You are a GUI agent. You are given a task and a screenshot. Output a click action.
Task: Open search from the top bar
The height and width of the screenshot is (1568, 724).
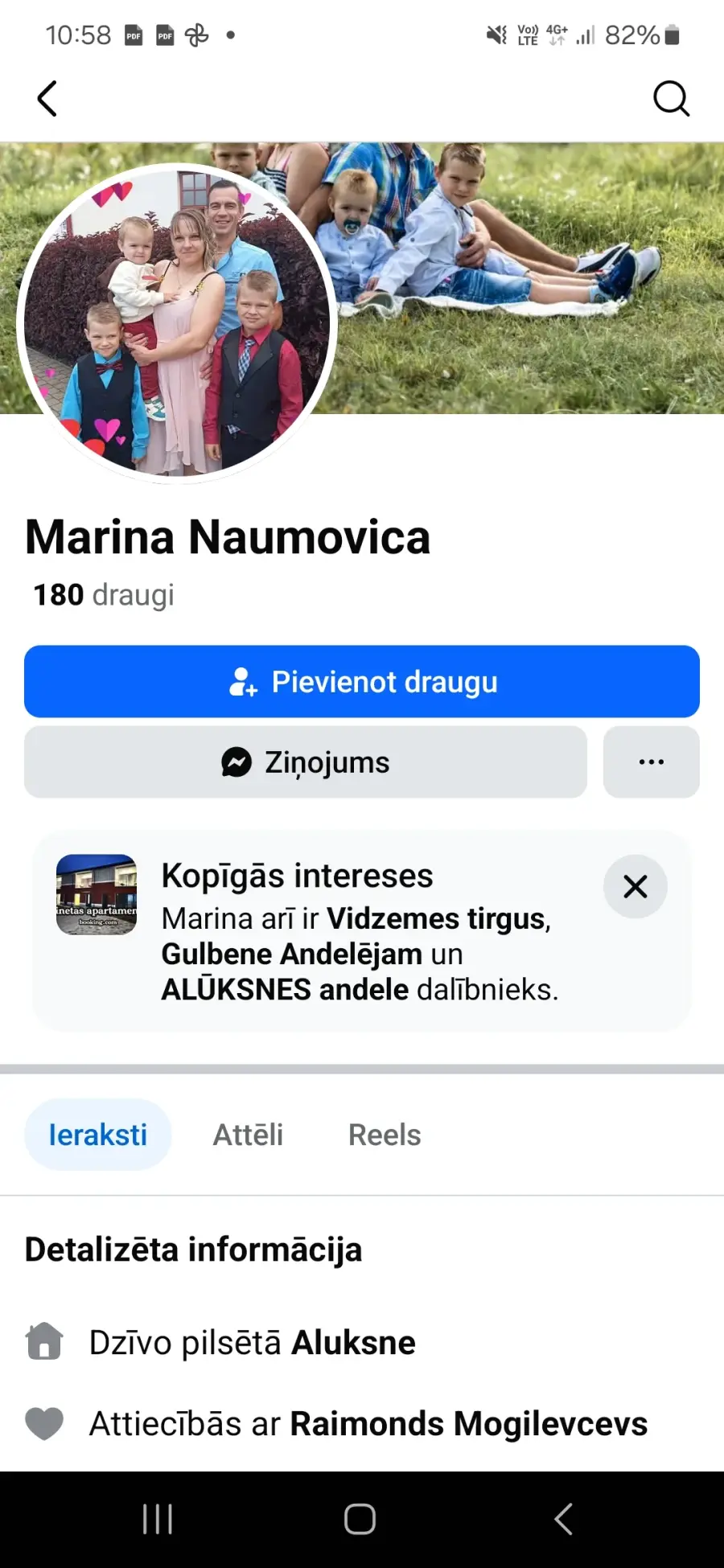[x=671, y=99]
